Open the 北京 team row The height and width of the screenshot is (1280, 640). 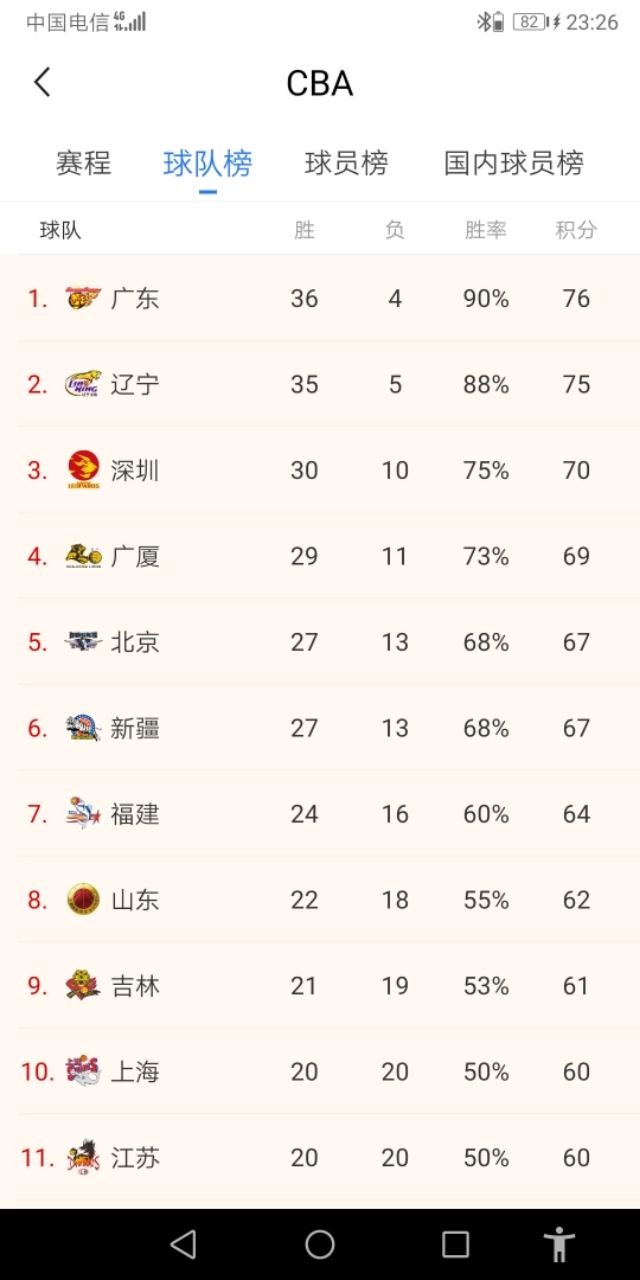click(320, 642)
